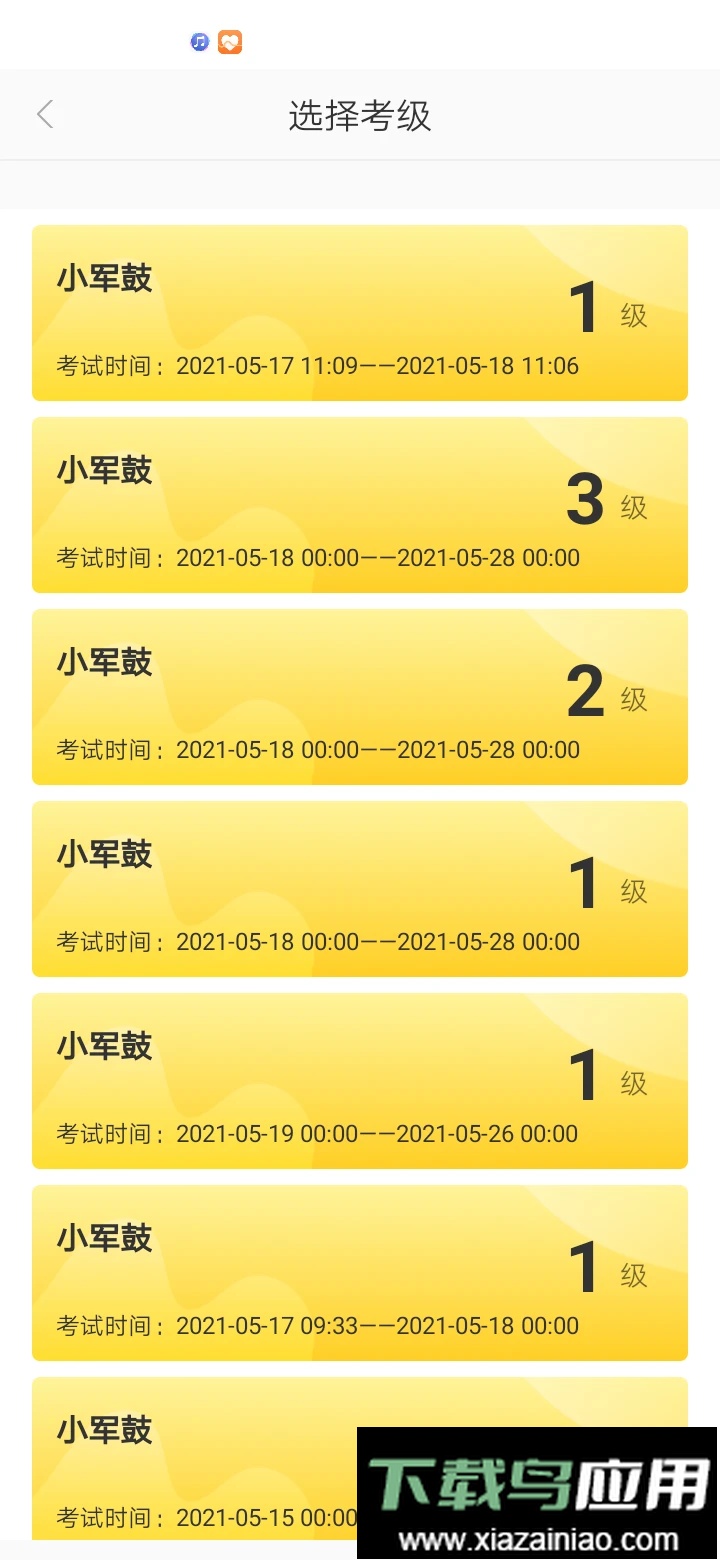The image size is (720, 1560).
Task: Tap the music note icon in the status bar
Action: pos(199,41)
